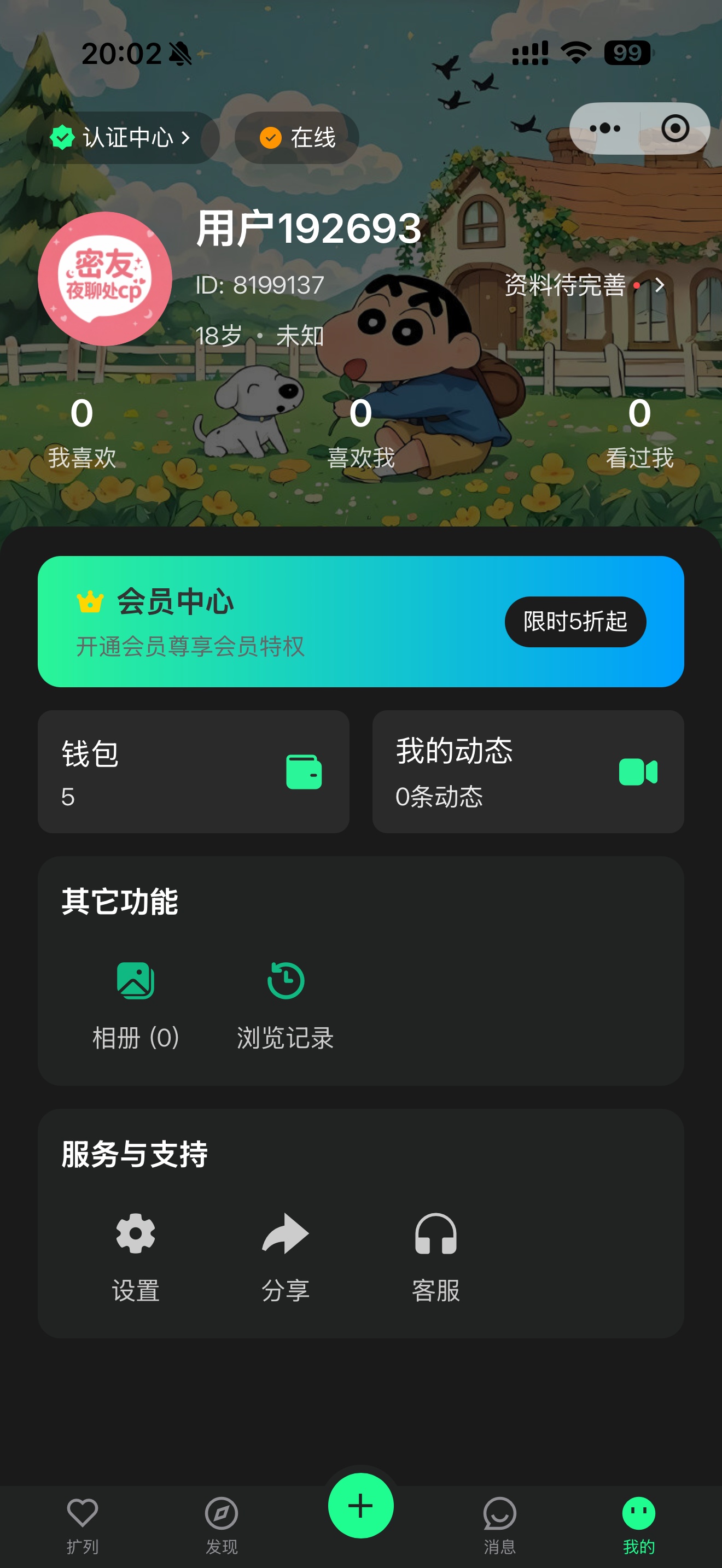Screen dimensions: 722x1568
Task: Close the mini-program with the circle icon
Action: coord(674,128)
